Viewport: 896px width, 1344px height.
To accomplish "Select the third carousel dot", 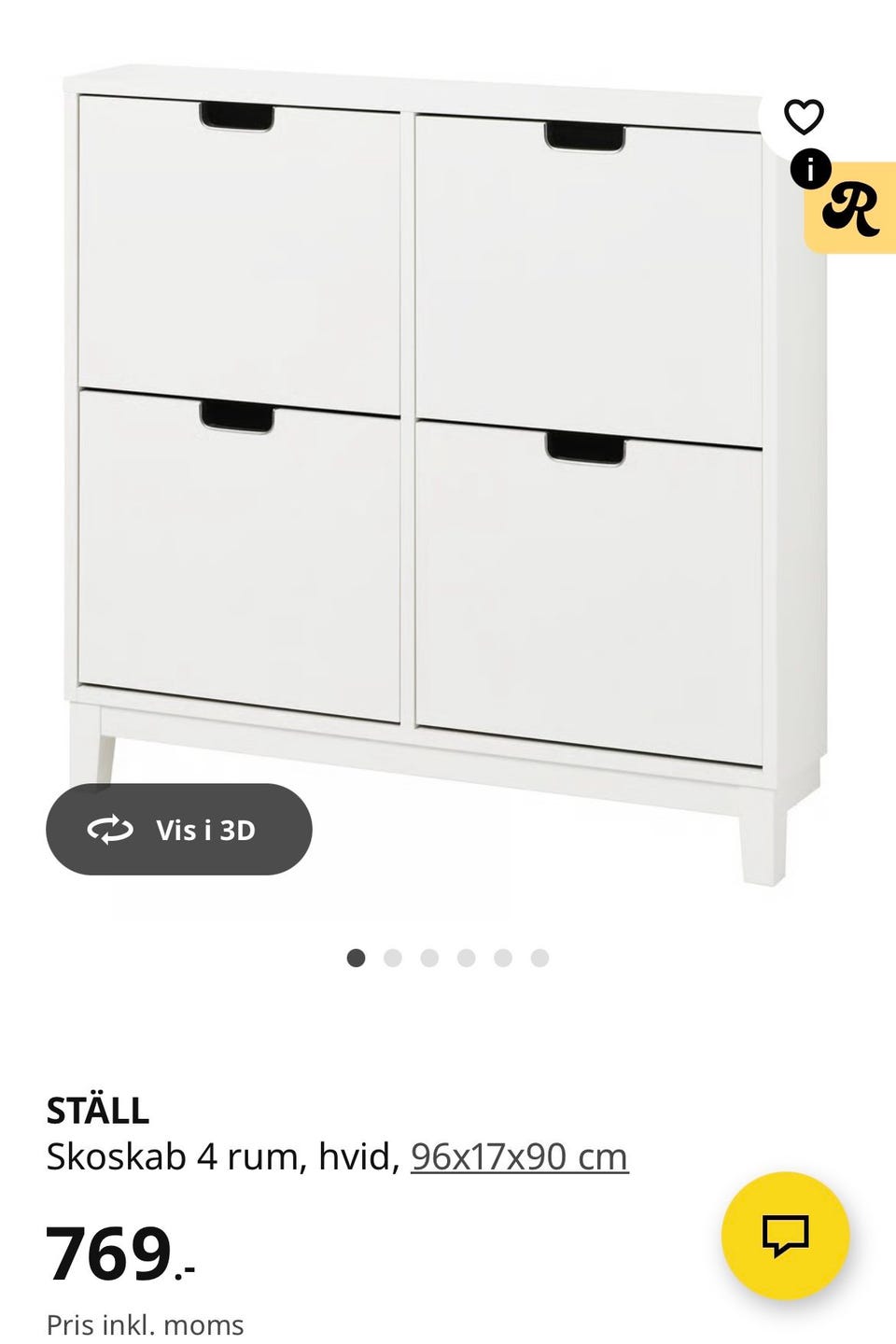I will 428,957.
